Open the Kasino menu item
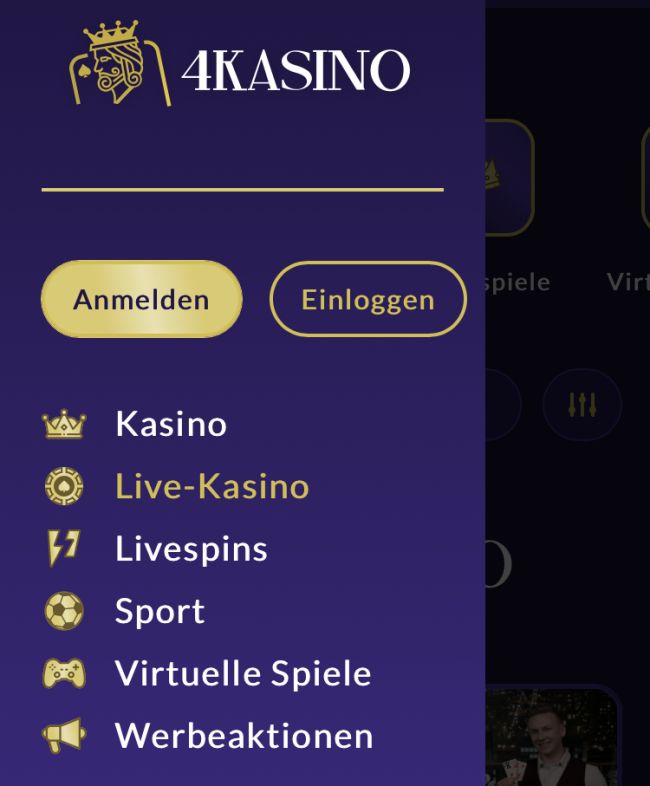650x786 pixels. (x=171, y=424)
